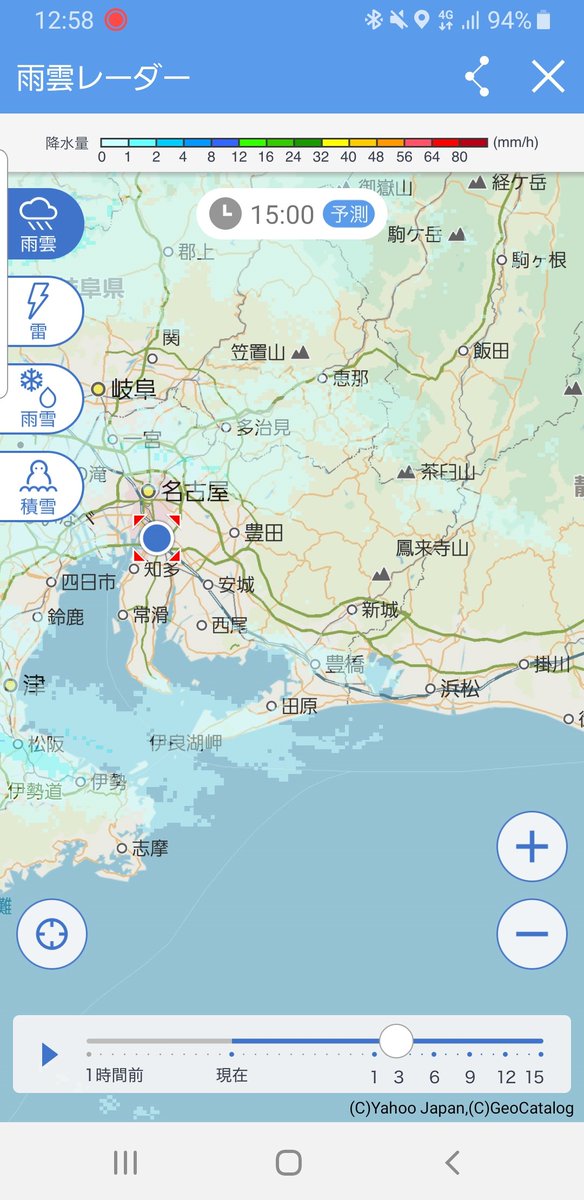Go back using system navigation
Viewport: 584px width, 1200px height.
coord(452,1162)
